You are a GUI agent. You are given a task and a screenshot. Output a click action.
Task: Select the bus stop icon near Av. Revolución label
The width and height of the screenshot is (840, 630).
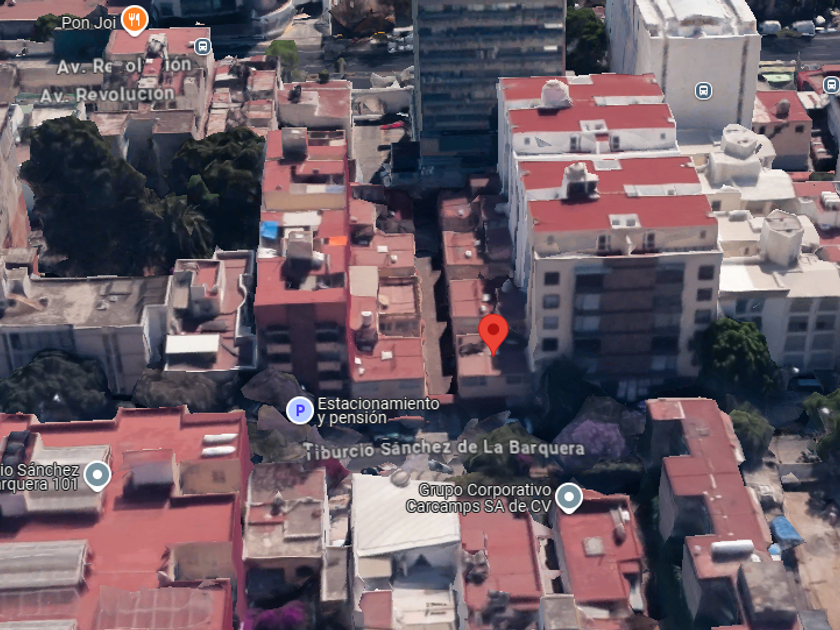click(202, 47)
